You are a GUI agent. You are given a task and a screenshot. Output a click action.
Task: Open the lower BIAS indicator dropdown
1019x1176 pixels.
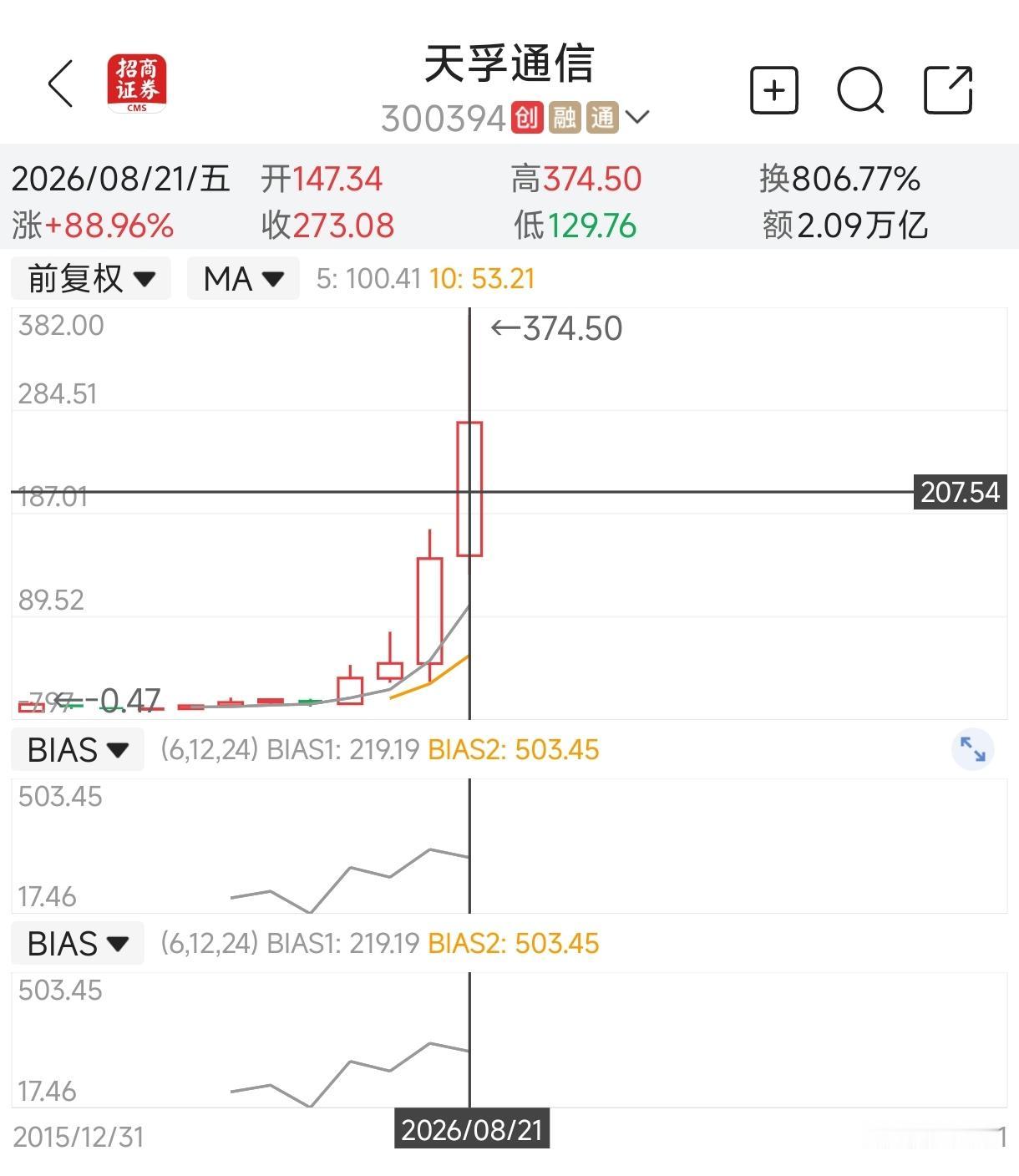pos(78,943)
